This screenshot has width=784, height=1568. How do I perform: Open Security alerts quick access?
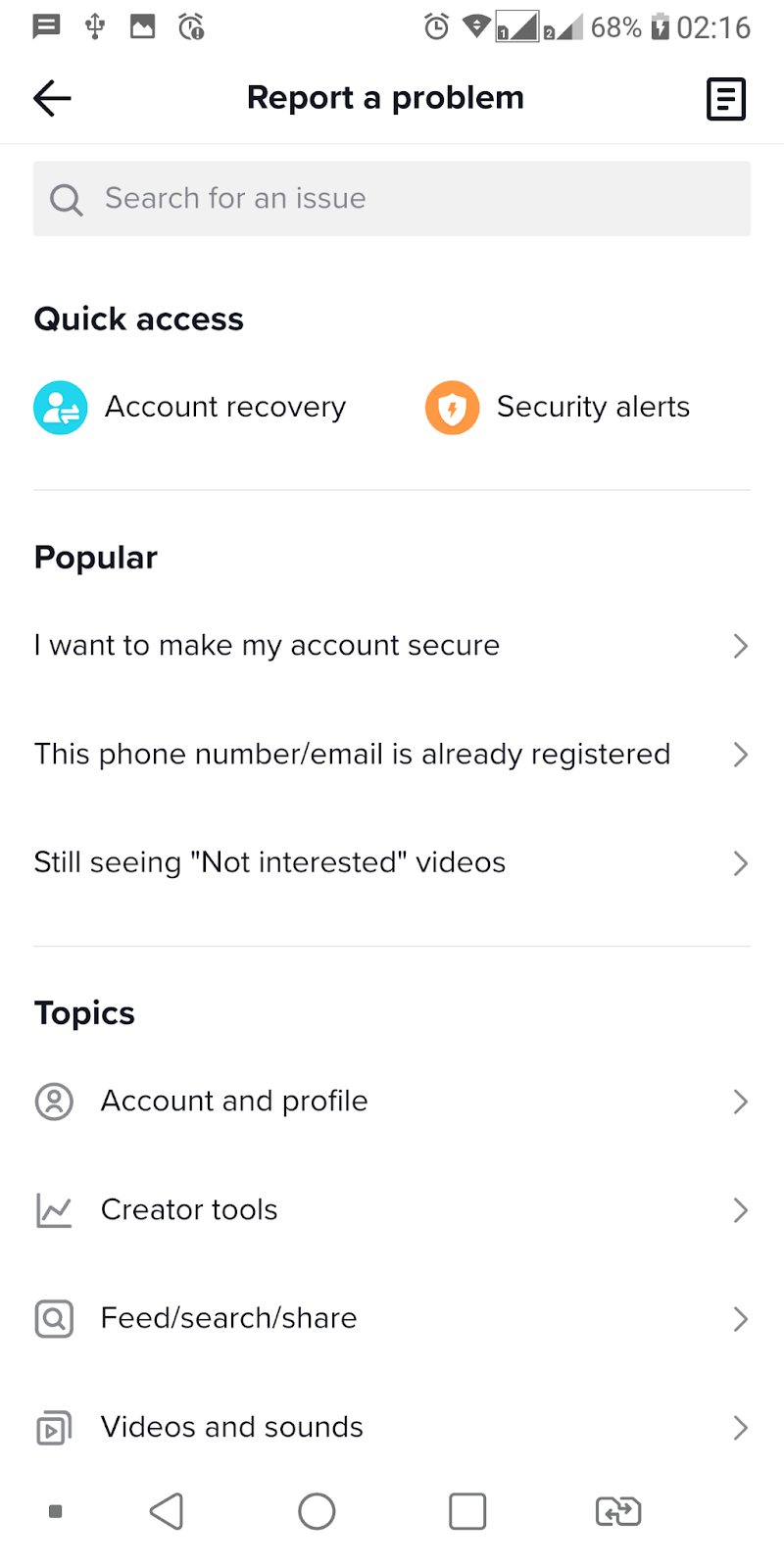(x=559, y=408)
